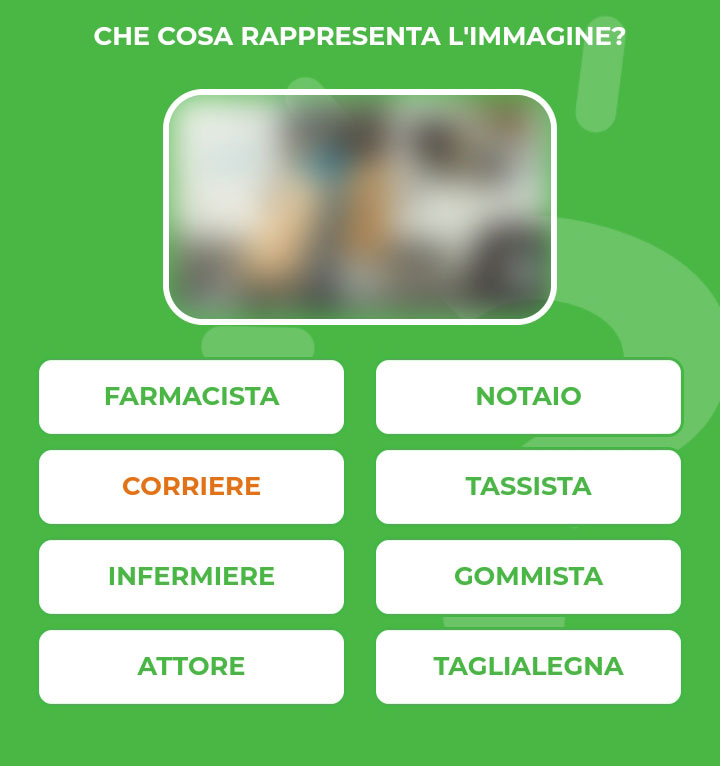Screen dimensions: 720x766
Task: Select GOMMISTA as your guess
Action: pyautogui.click(x=528, y=577)
